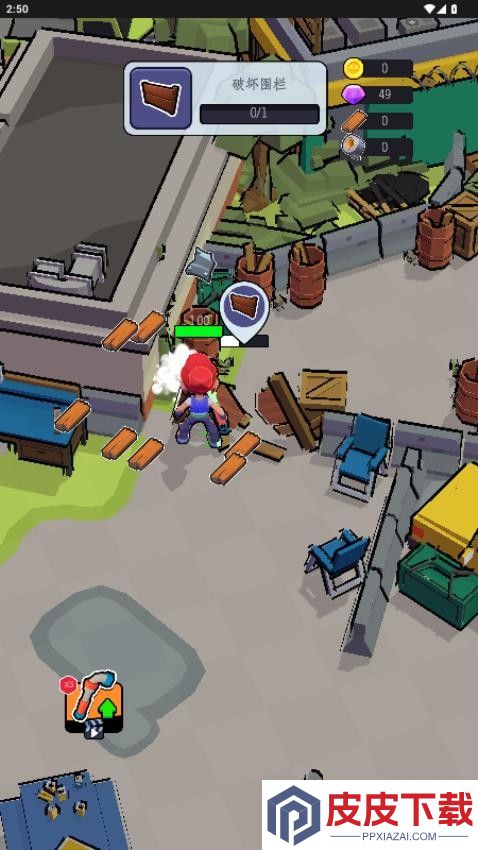Tap the axe upgrade ad button
Image resolution: width=478 pixels, height=850 pixels.
click(x=93, y=704)
